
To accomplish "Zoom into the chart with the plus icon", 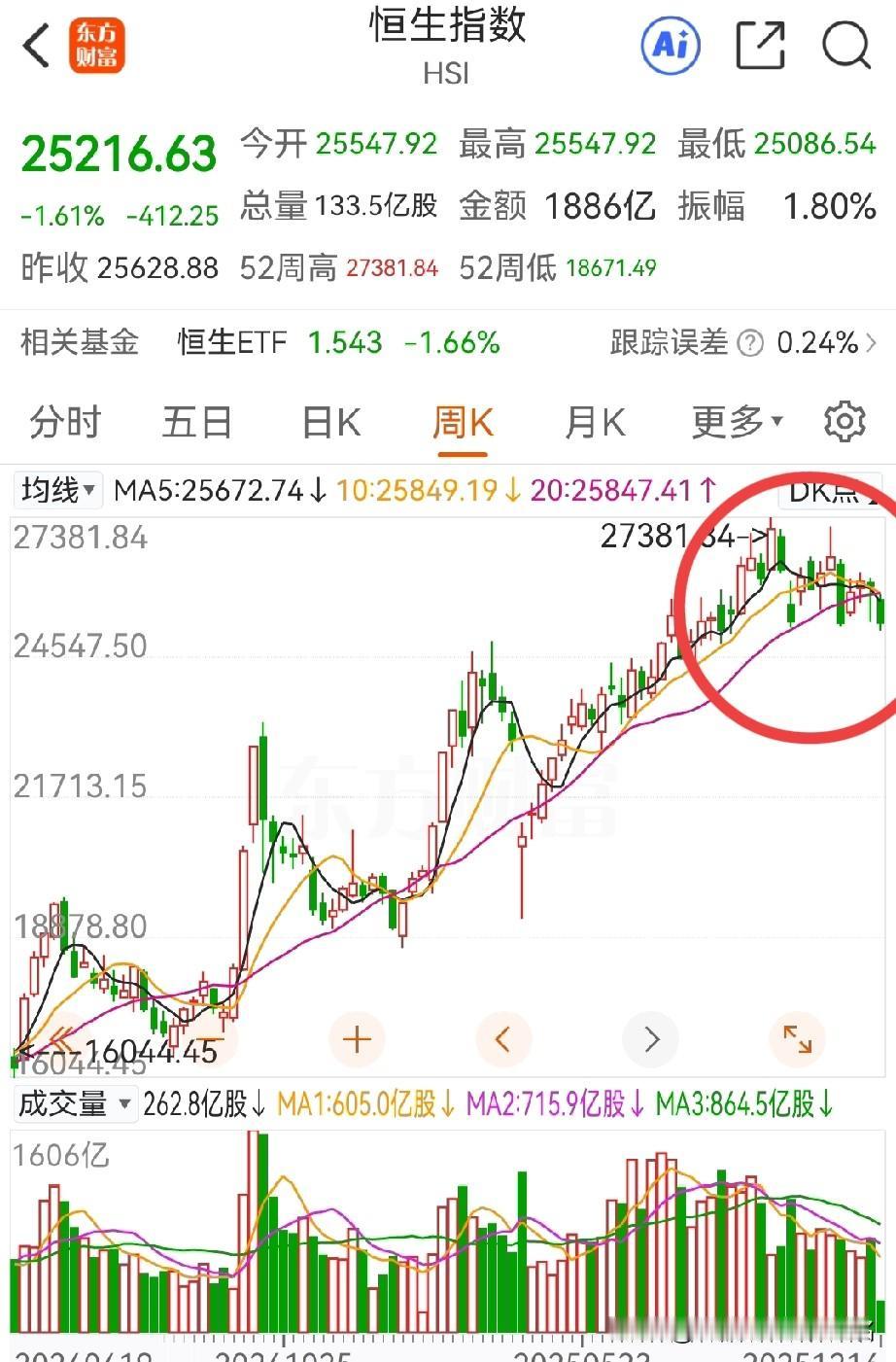I will point(357,1039).
